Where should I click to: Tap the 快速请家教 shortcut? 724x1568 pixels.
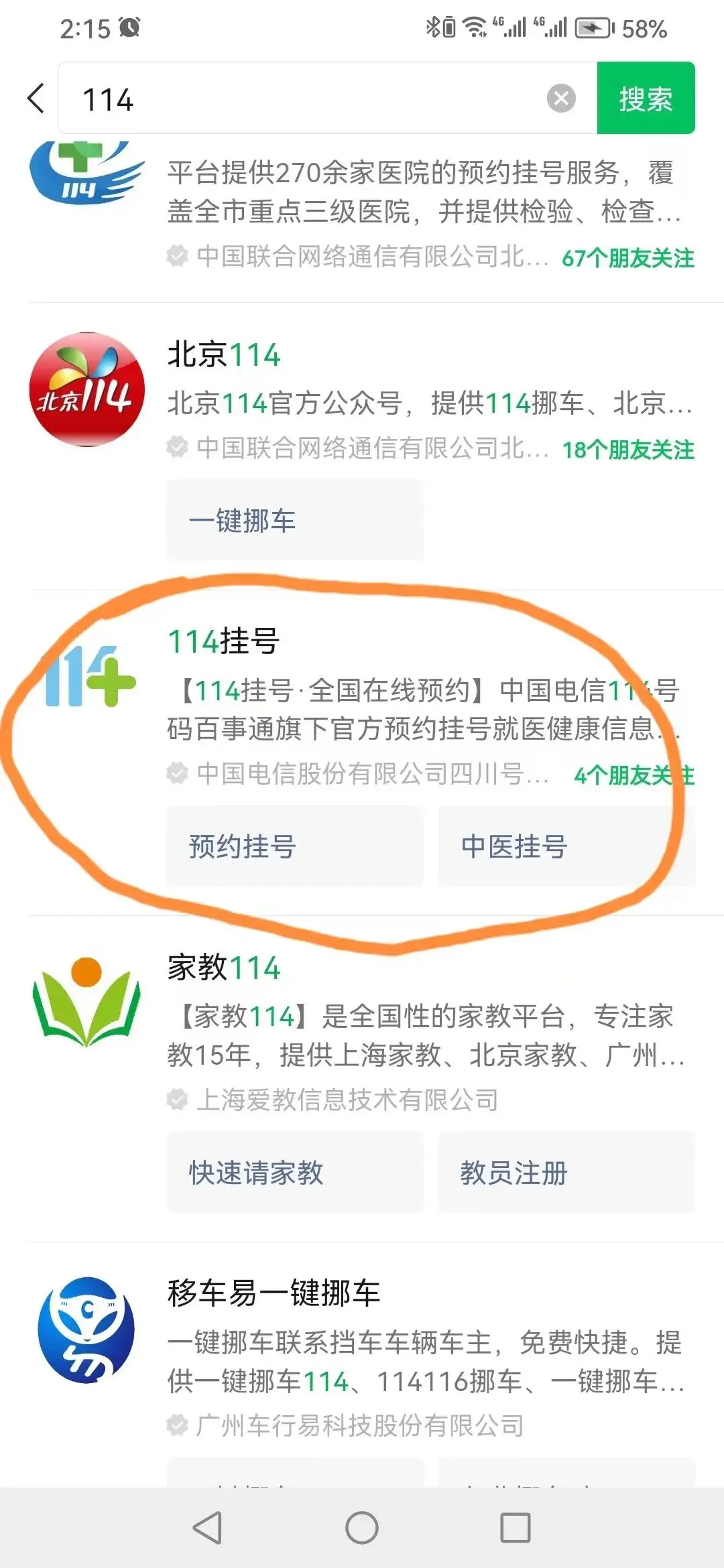(x=294, y=1172)
